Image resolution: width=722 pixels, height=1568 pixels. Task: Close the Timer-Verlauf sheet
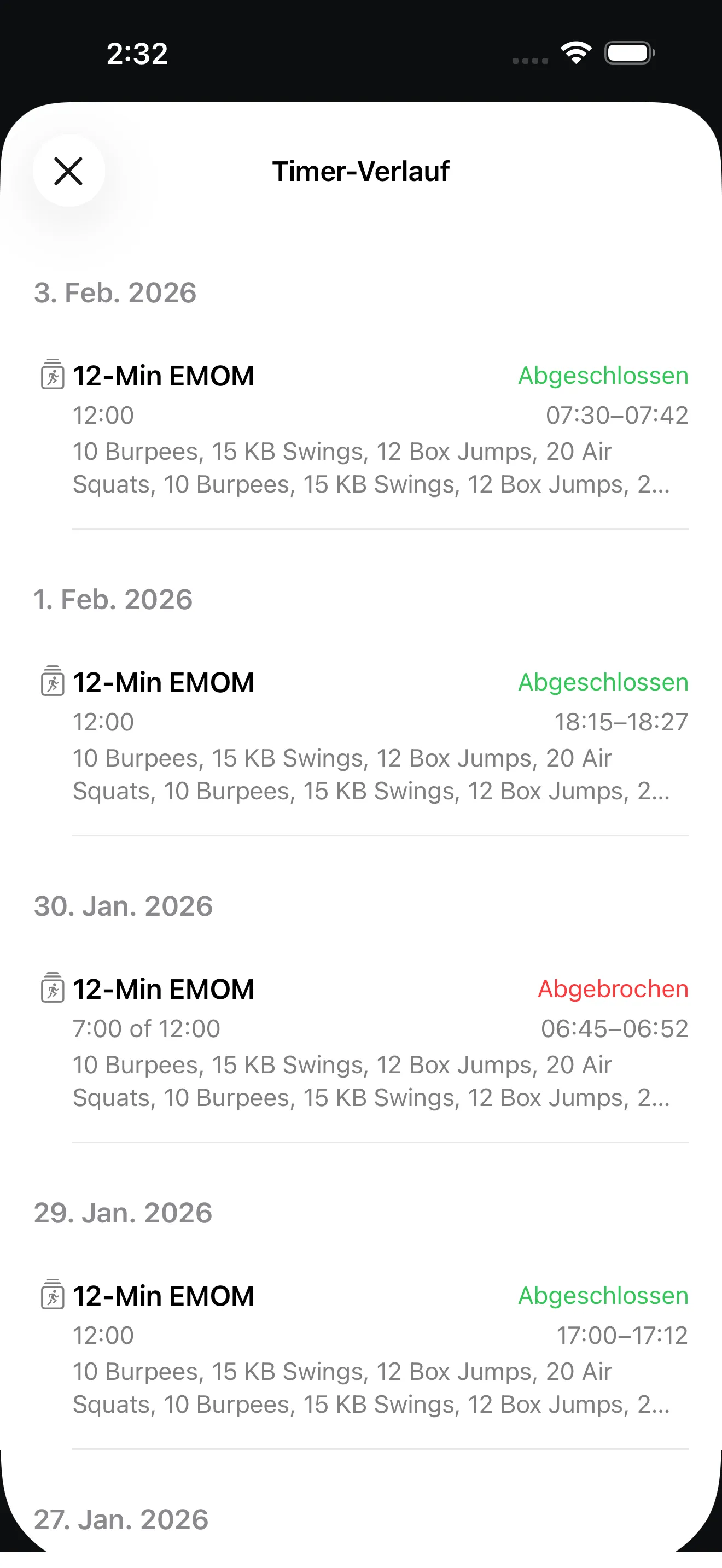(x=69, y=171)
